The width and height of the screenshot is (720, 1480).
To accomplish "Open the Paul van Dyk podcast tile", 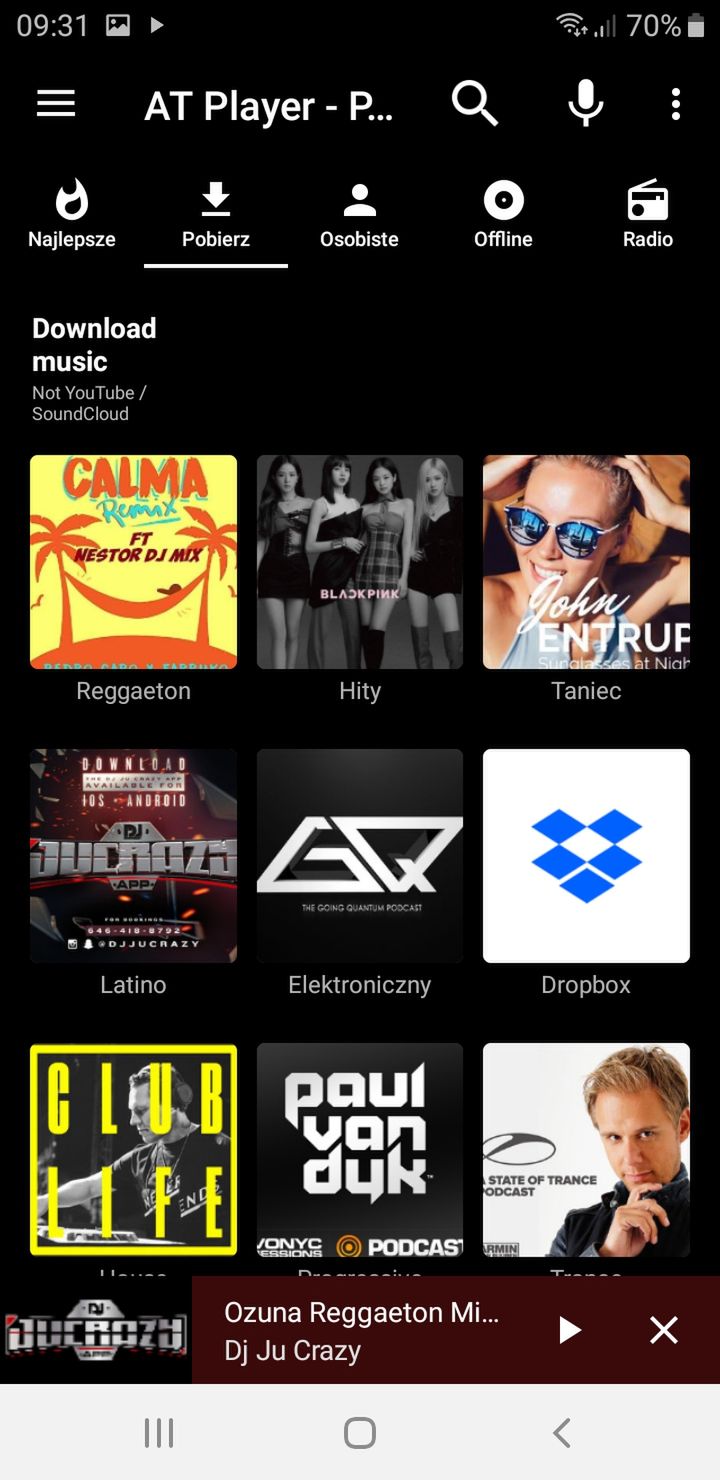I will [360, 1150].
